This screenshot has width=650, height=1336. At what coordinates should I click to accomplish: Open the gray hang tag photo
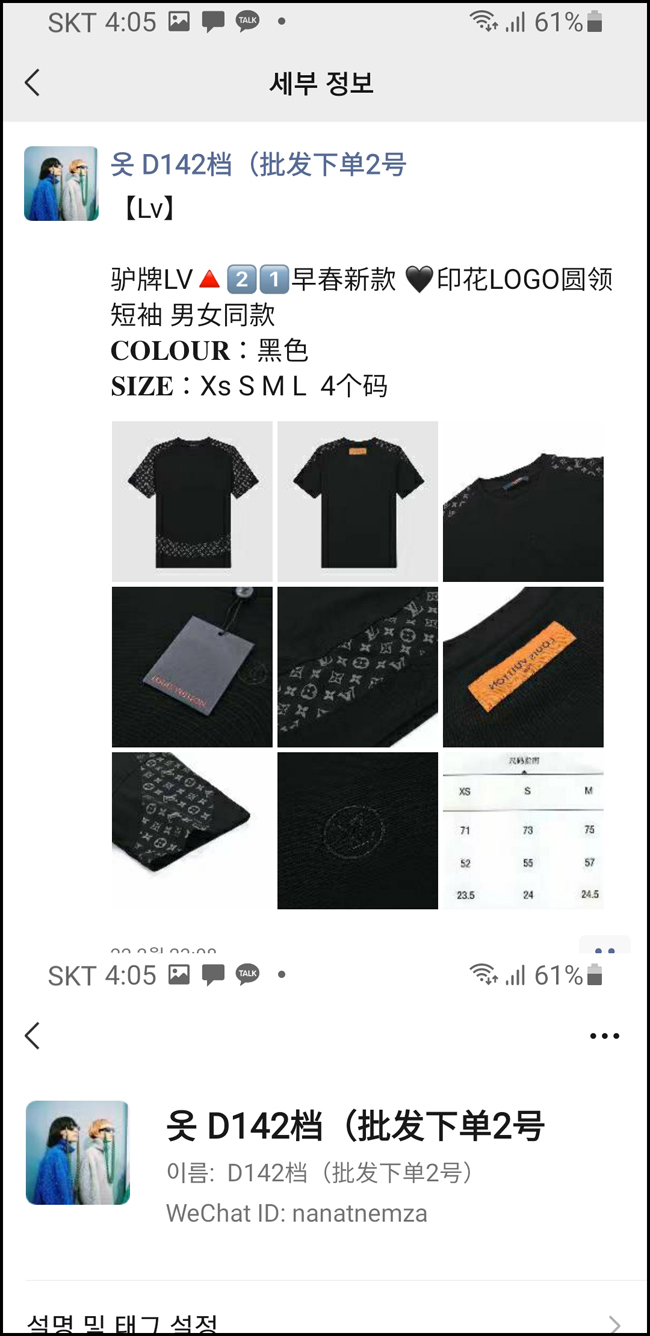point(192,667)
